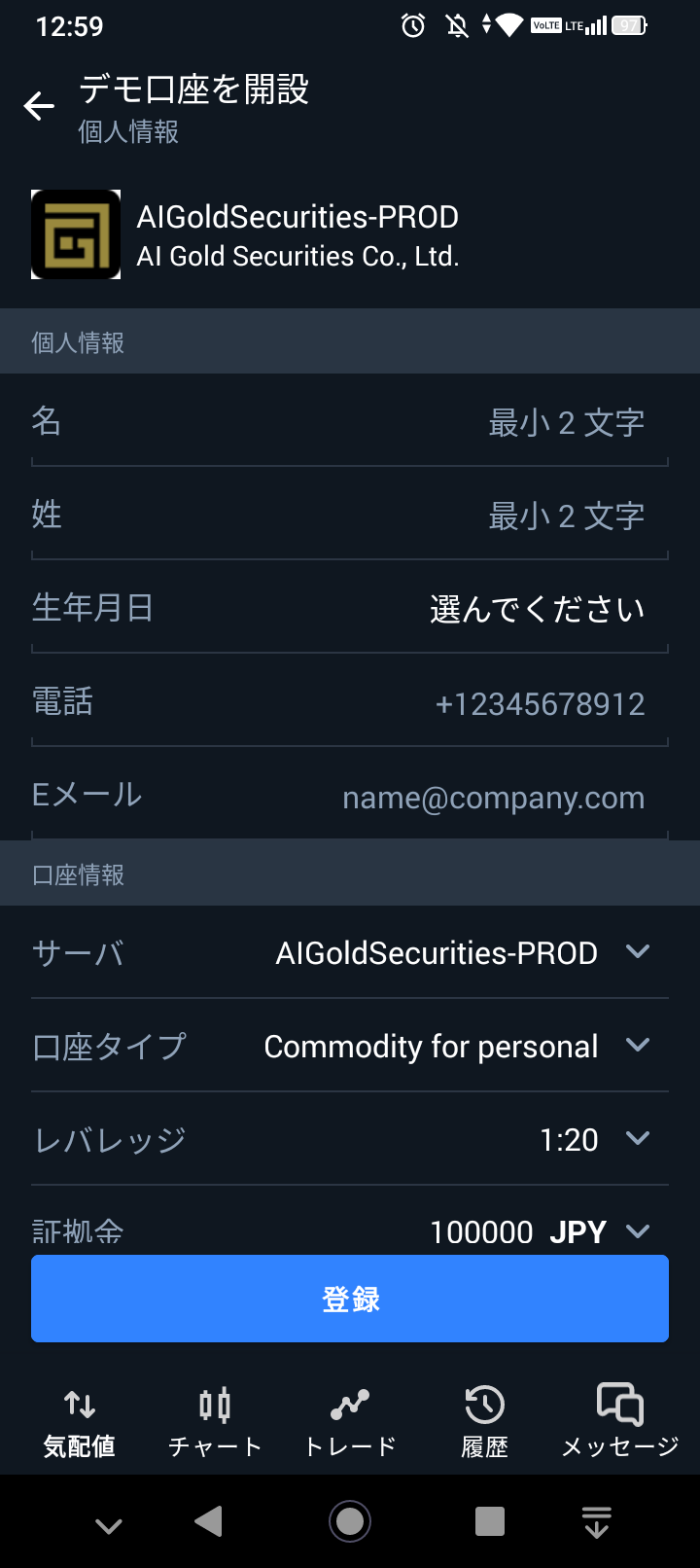The height and width of the screenshot is (1568, 700).
Task: Expand the サーバ server dropdown
Action: (x=350, y=952)
